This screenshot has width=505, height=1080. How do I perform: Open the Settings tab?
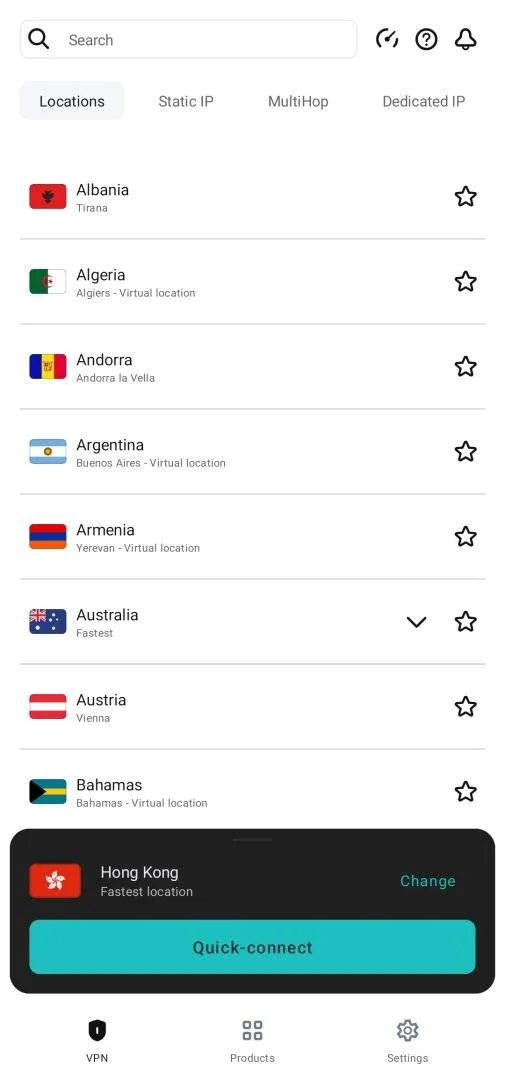click(x=407, y=1041)
